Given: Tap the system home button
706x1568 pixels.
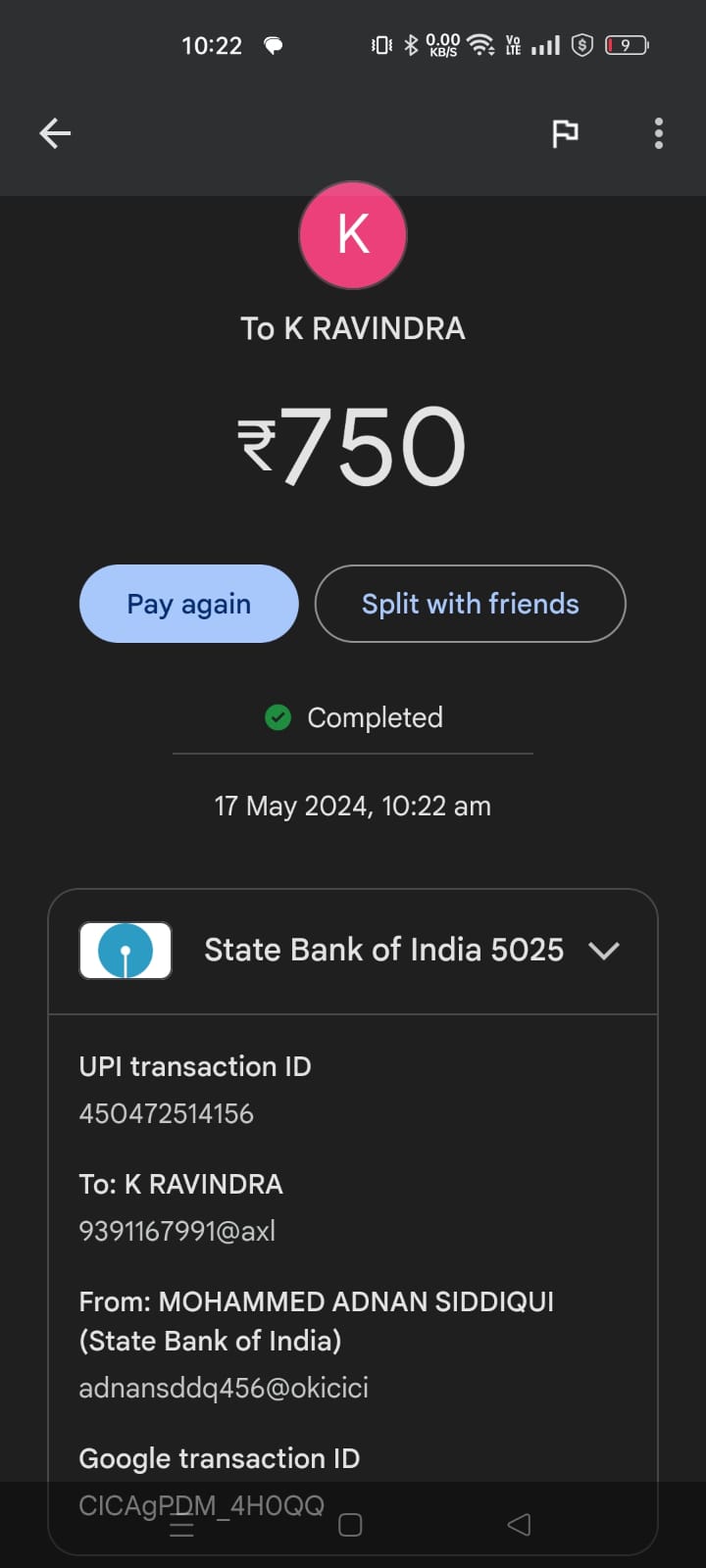Looking at the screenshot, I should 350,1525.
